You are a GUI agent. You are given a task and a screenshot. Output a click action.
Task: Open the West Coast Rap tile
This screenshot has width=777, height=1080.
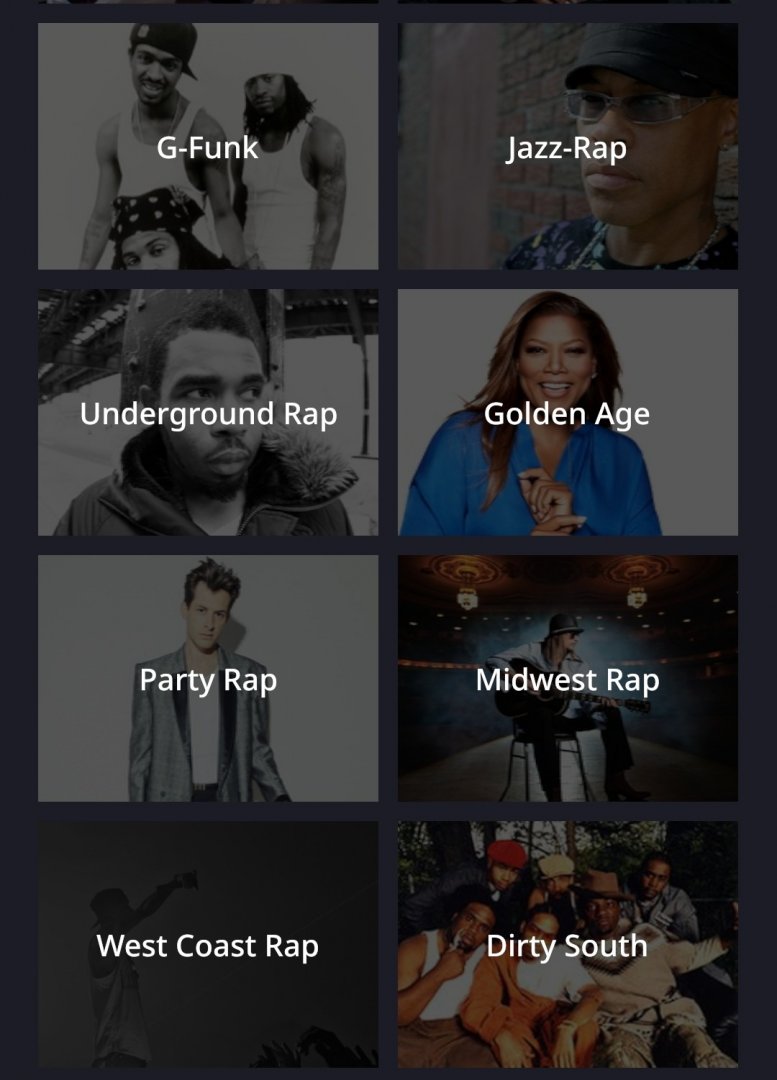coord(208,945)
